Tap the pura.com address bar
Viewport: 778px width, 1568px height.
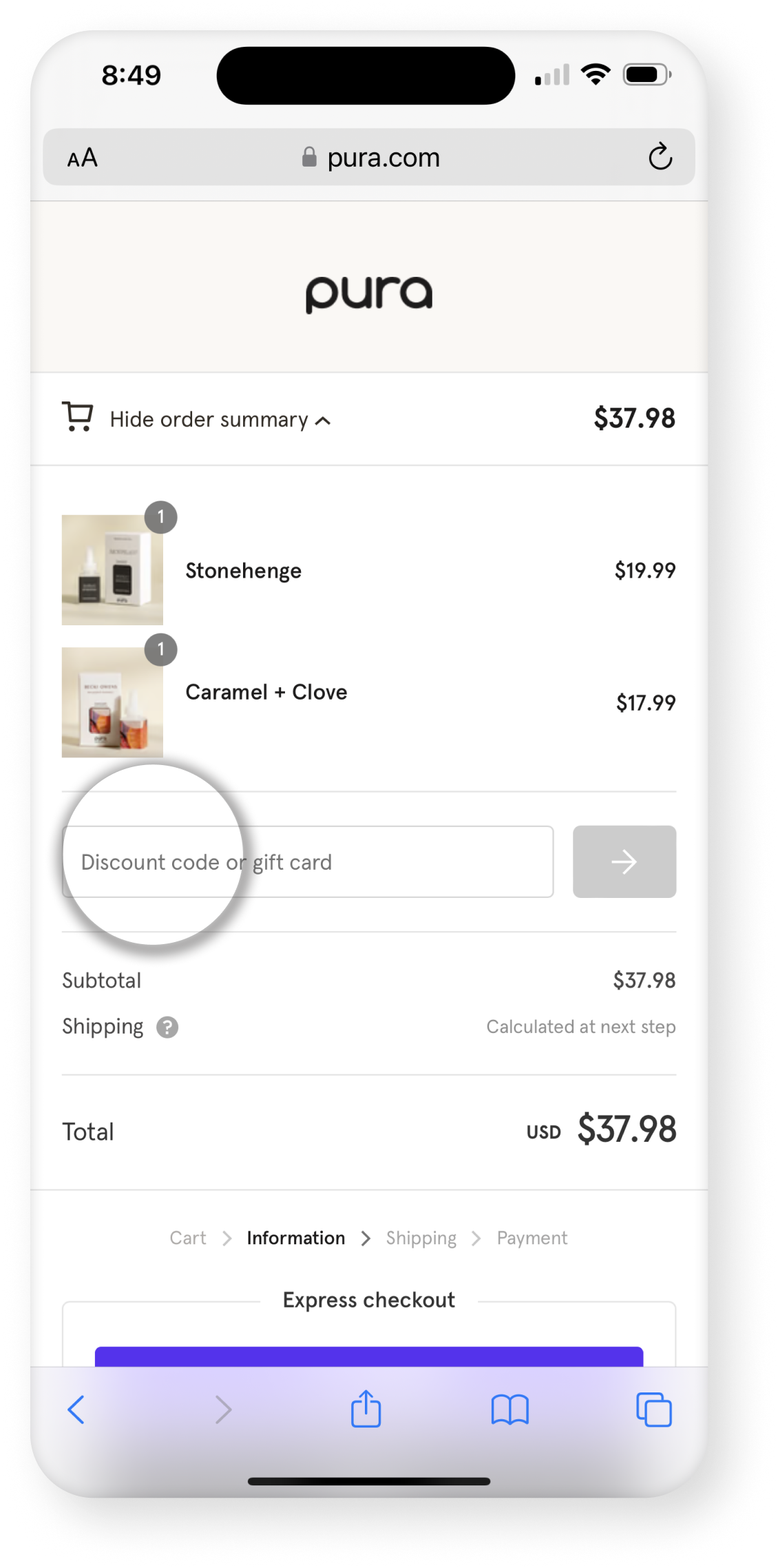click(369, 157)
